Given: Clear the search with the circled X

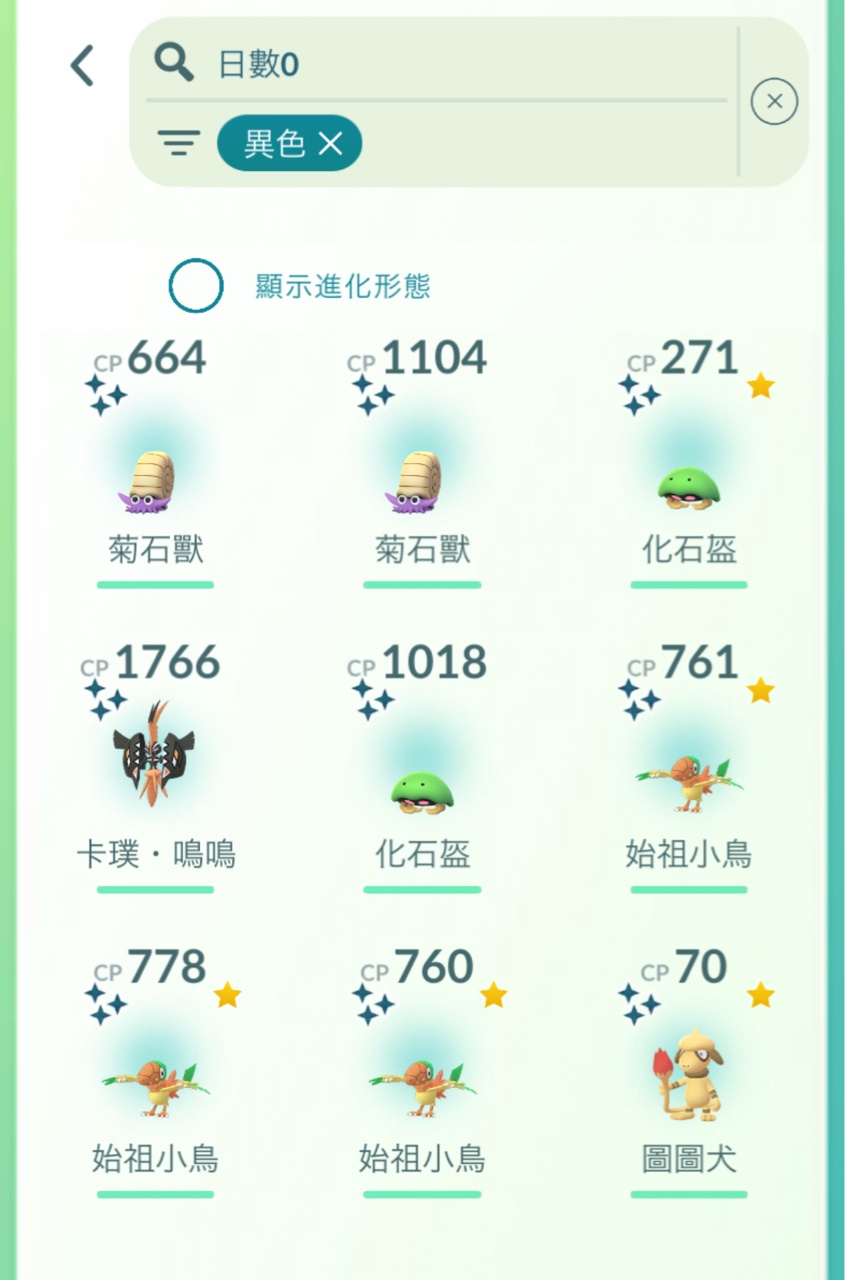Looking at the screenshot, I should pos(774,101).
